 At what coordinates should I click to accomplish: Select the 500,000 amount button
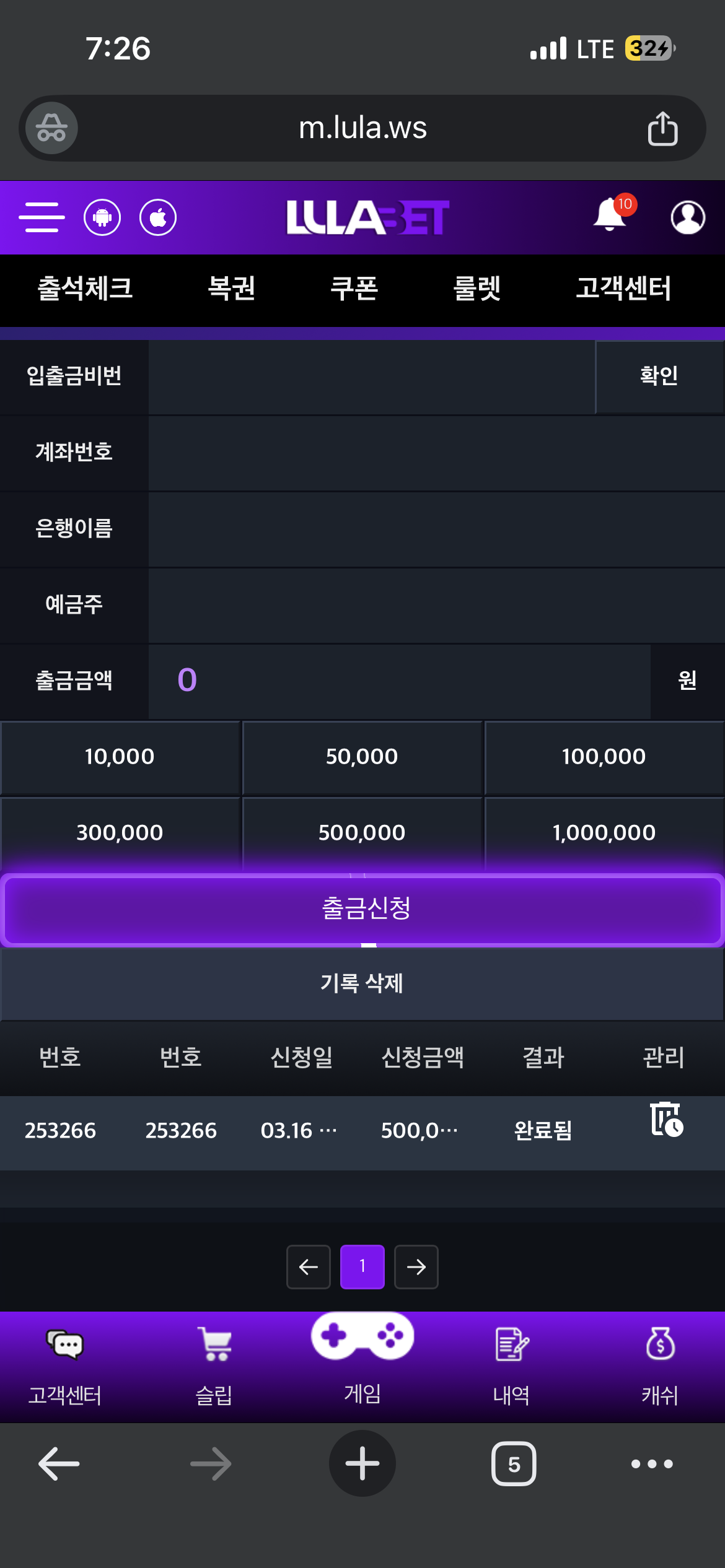362,833
